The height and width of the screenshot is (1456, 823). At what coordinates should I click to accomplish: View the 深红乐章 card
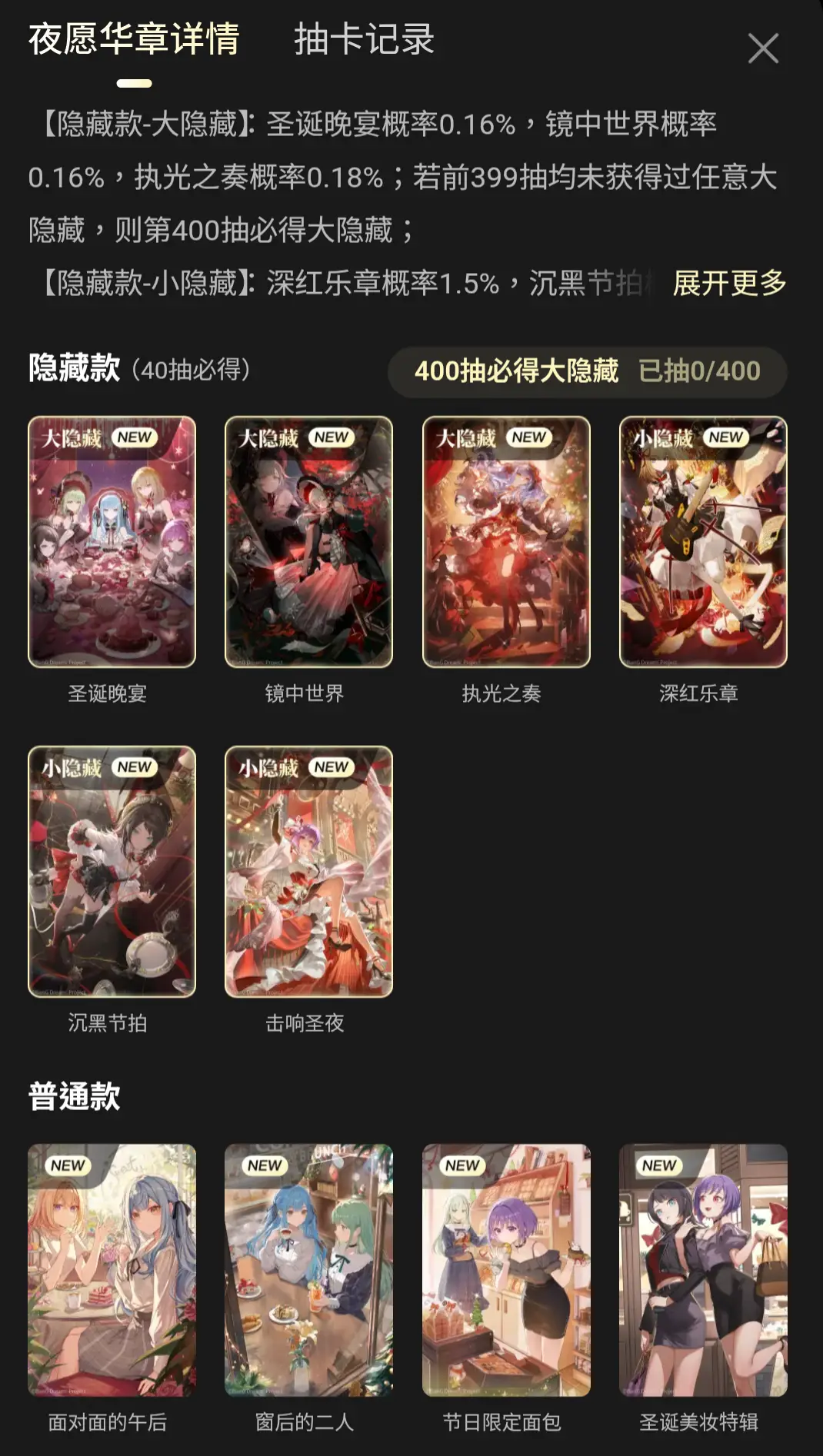[x=703, y=542]
